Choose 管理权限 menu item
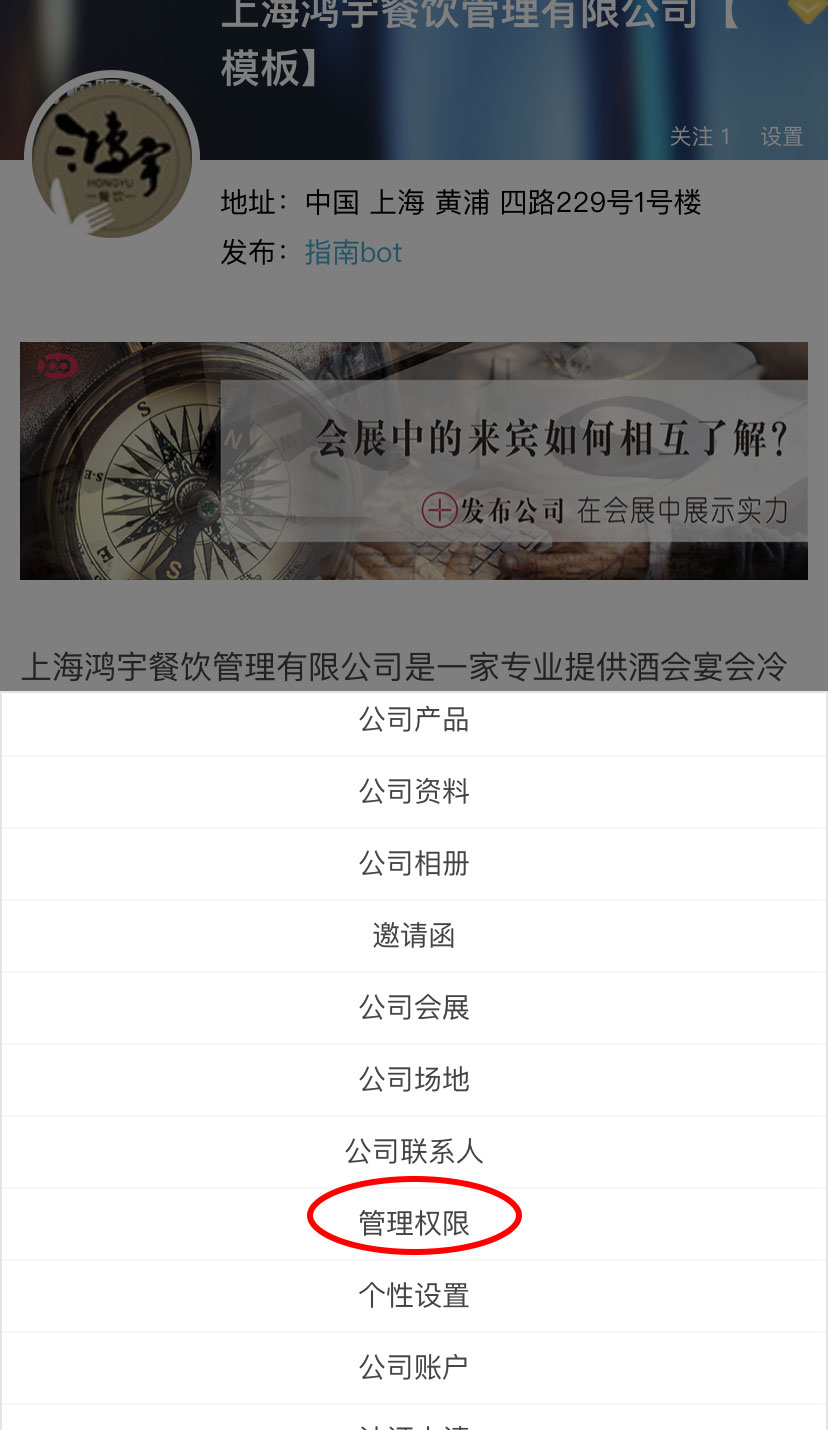The width and height of the screenshot is (828, 1430). point(414,1223)
